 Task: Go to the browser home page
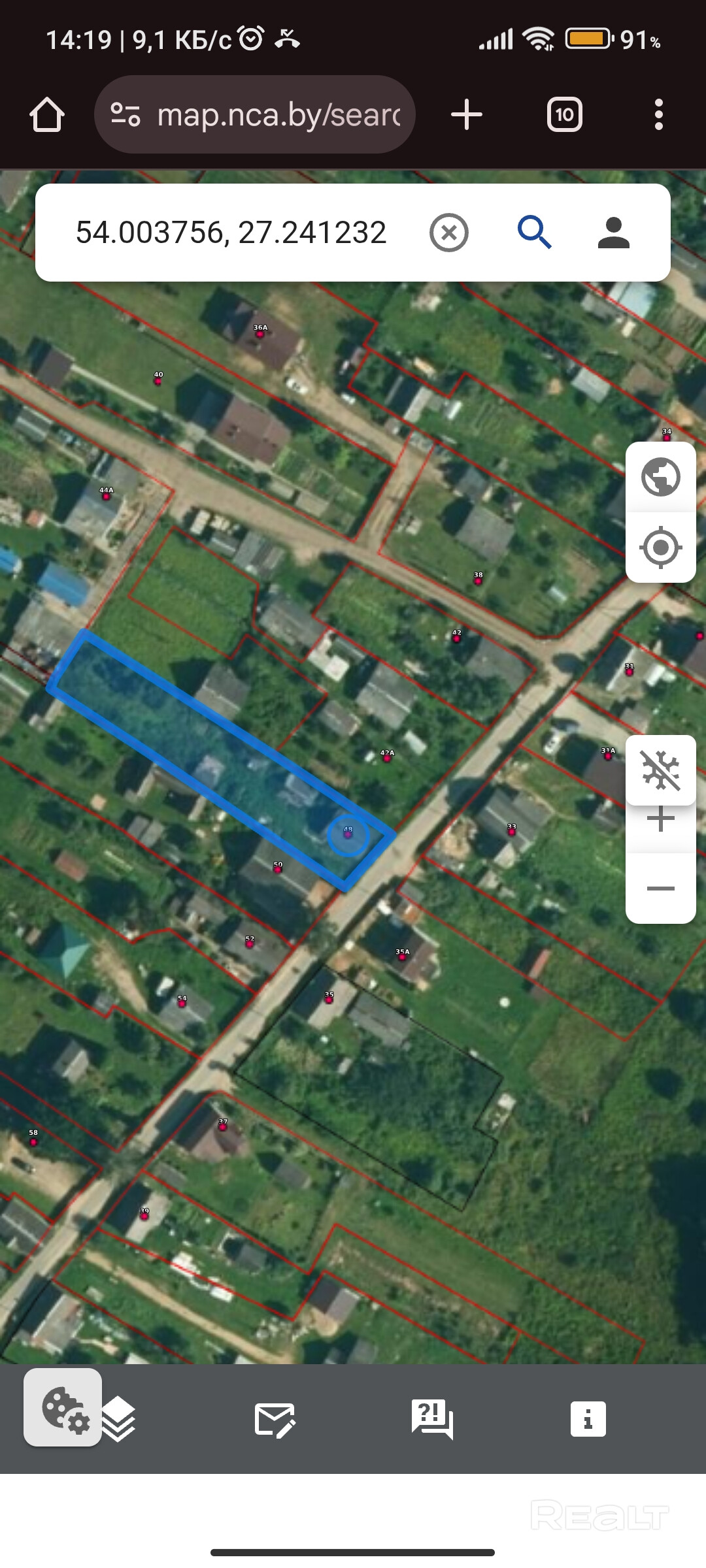click(47, 115)
